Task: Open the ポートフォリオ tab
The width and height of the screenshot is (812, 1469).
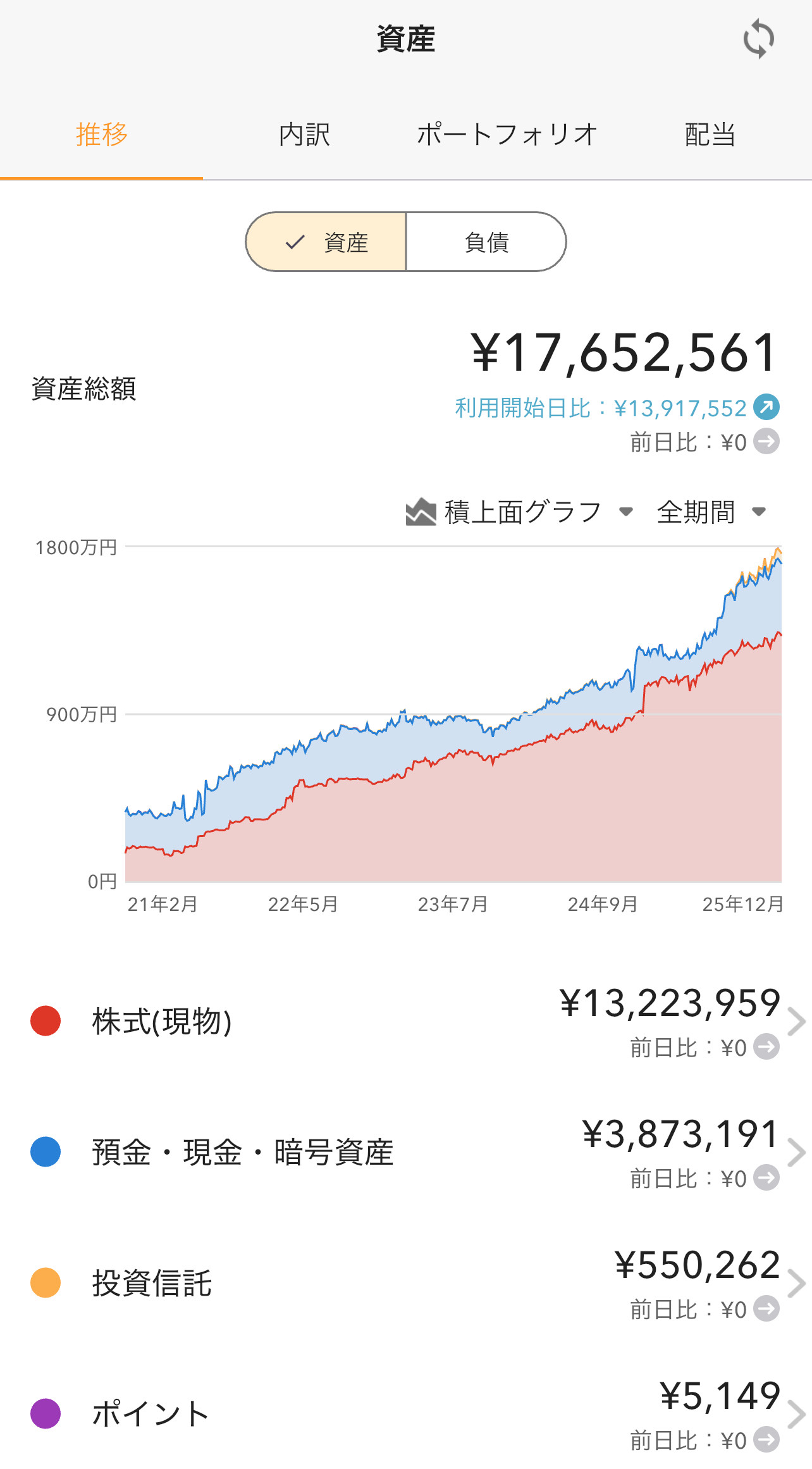Action: (x=507, y=135)
